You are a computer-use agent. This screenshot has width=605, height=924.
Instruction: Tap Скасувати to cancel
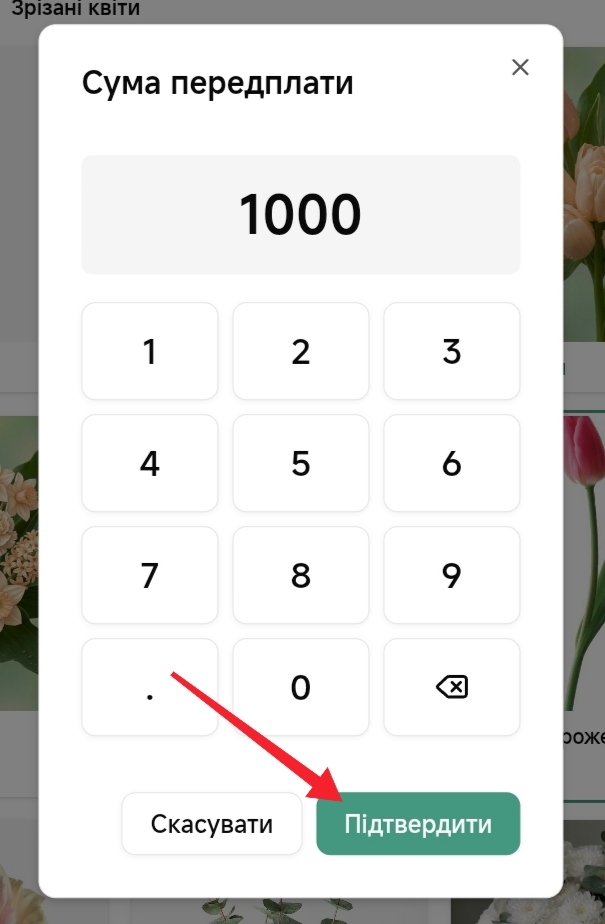click(x=212, y=824)
